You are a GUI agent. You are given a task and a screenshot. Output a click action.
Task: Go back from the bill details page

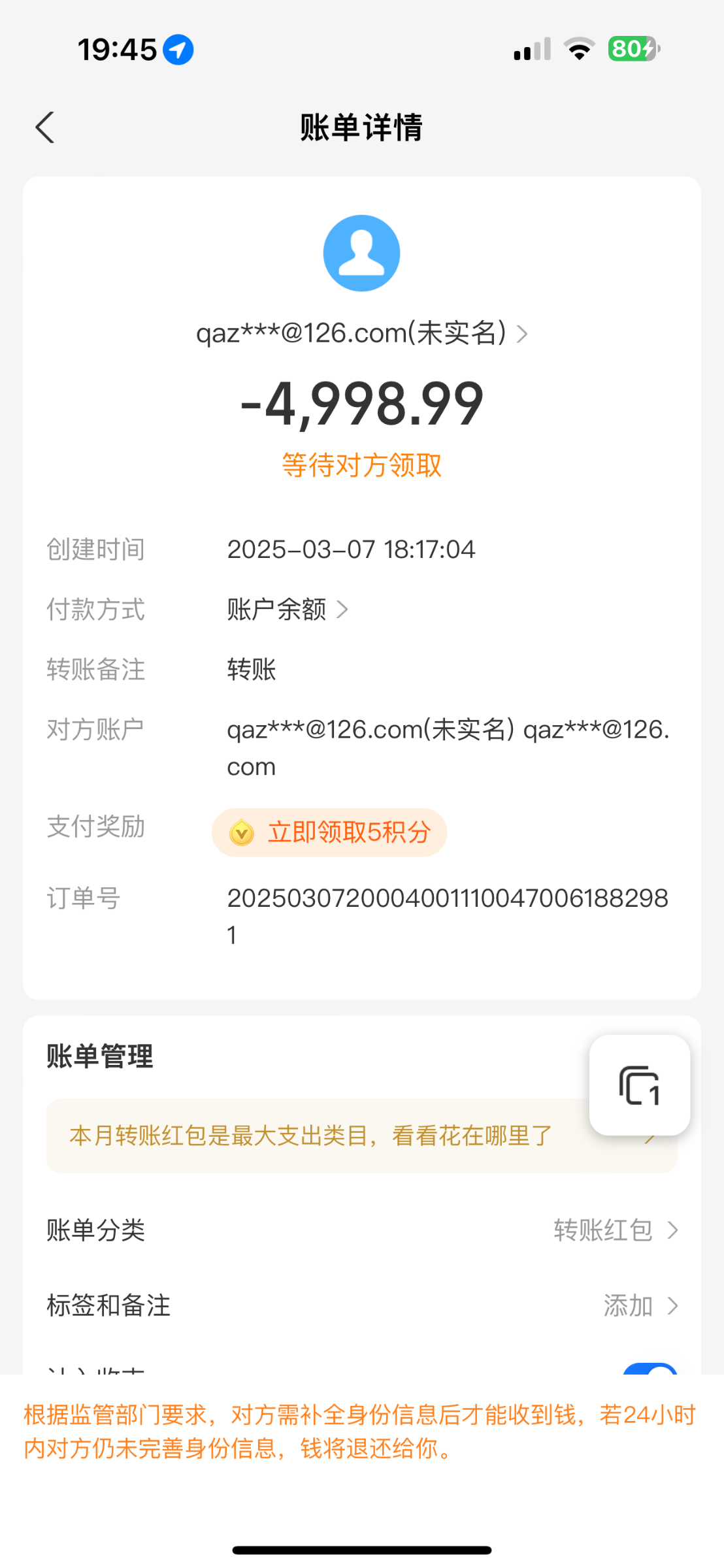pos(44,127)
